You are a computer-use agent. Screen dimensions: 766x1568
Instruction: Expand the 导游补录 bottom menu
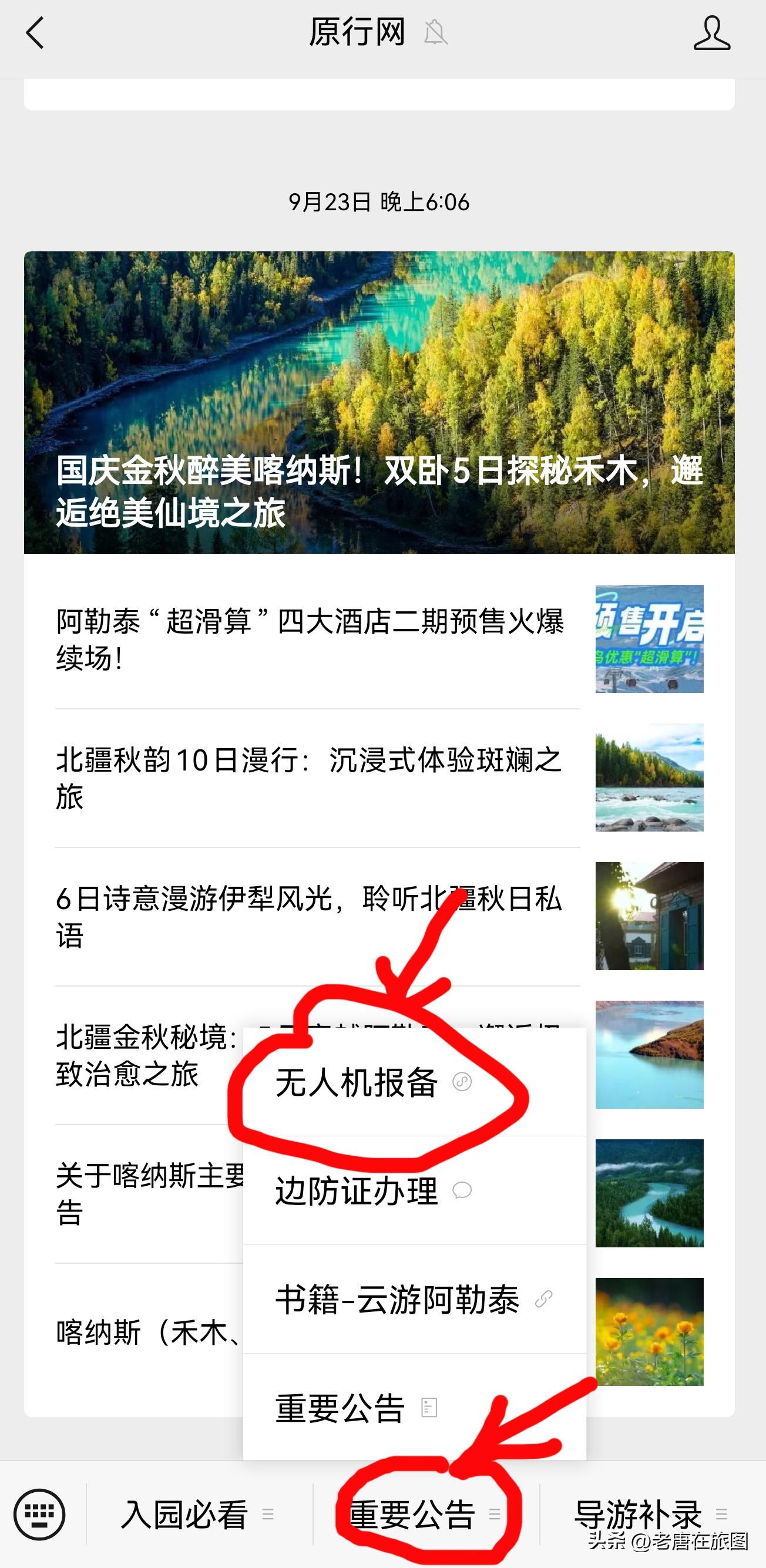(x=638, y=1515)
